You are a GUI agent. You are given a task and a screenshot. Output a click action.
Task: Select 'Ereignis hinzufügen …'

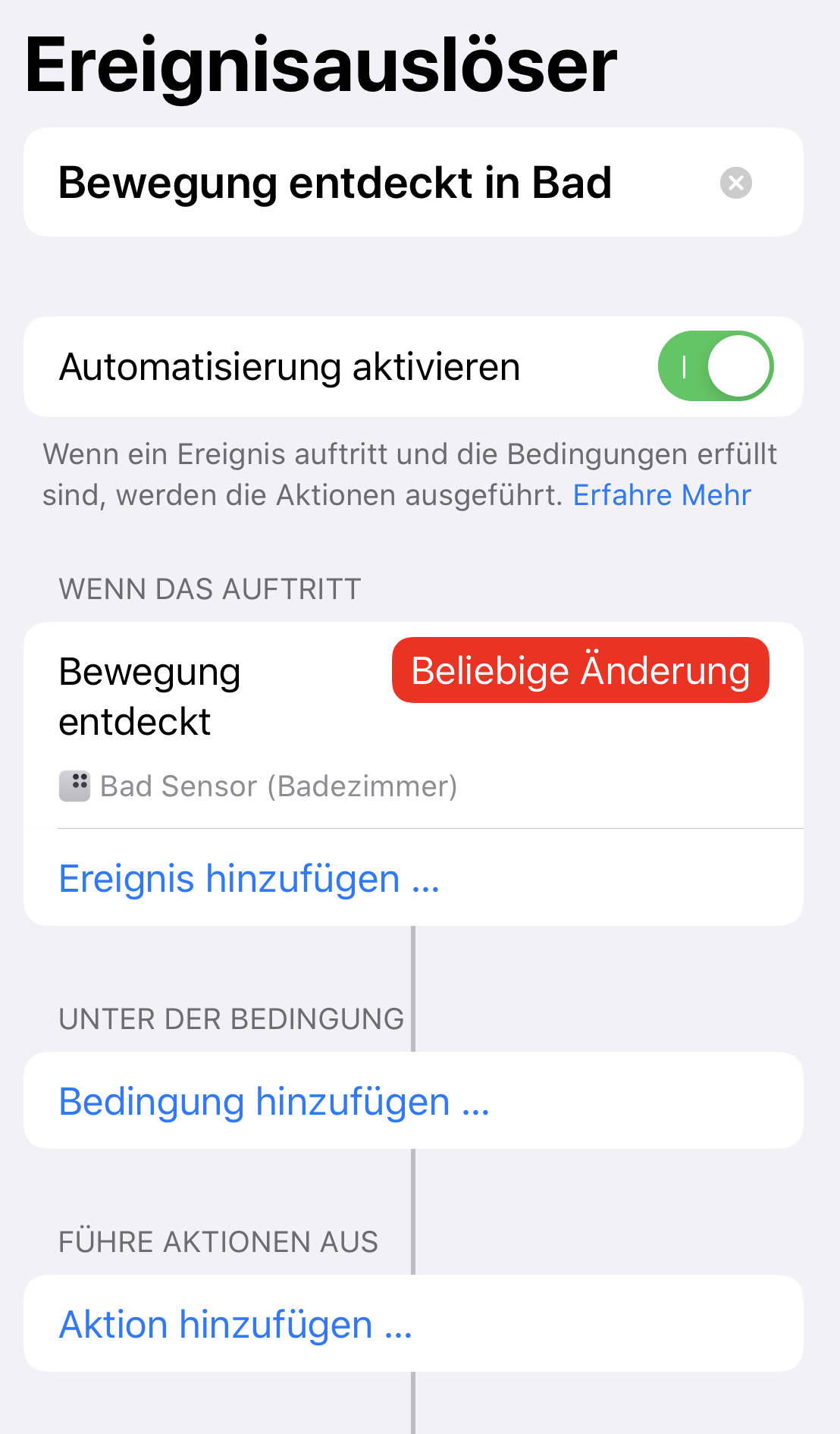click(249, 879)
